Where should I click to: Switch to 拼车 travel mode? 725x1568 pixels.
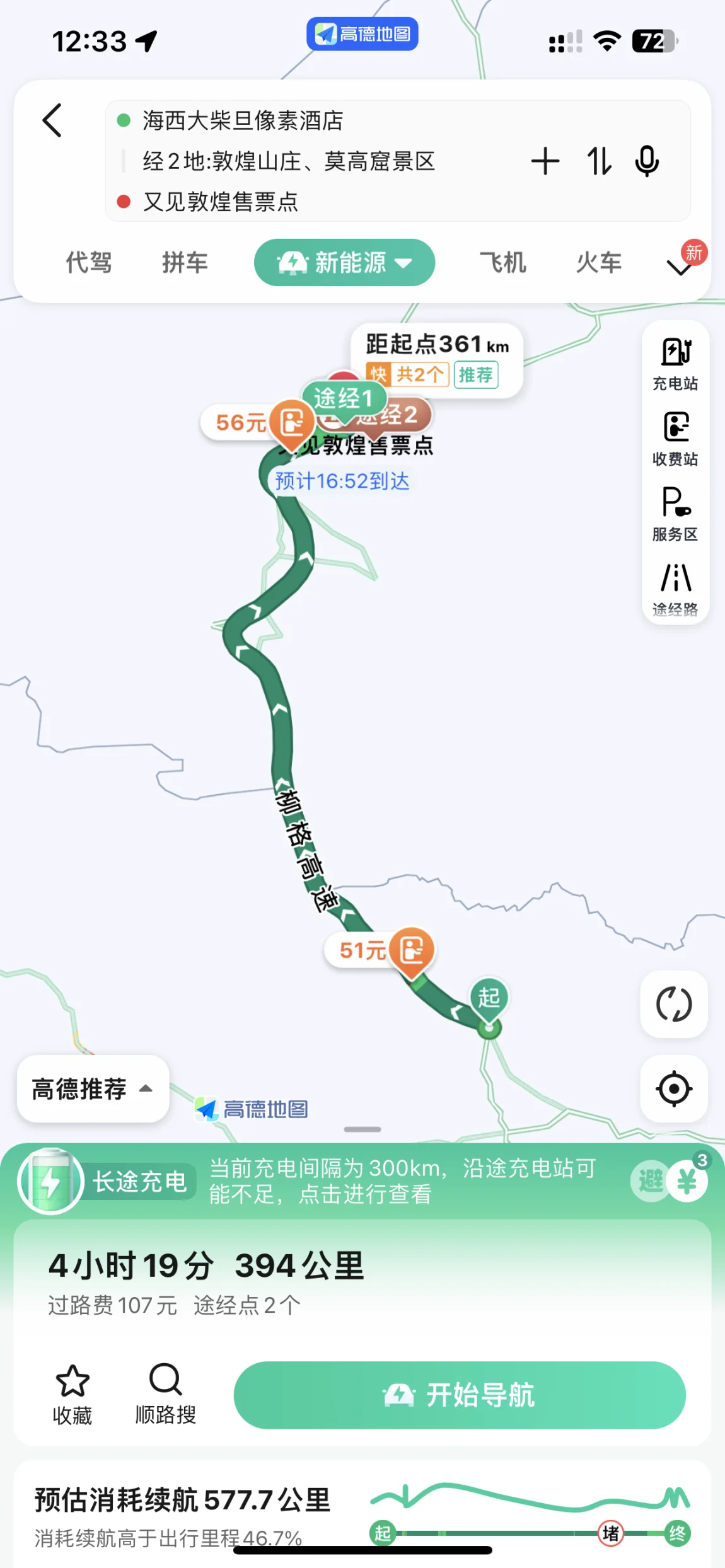(185, 262)
